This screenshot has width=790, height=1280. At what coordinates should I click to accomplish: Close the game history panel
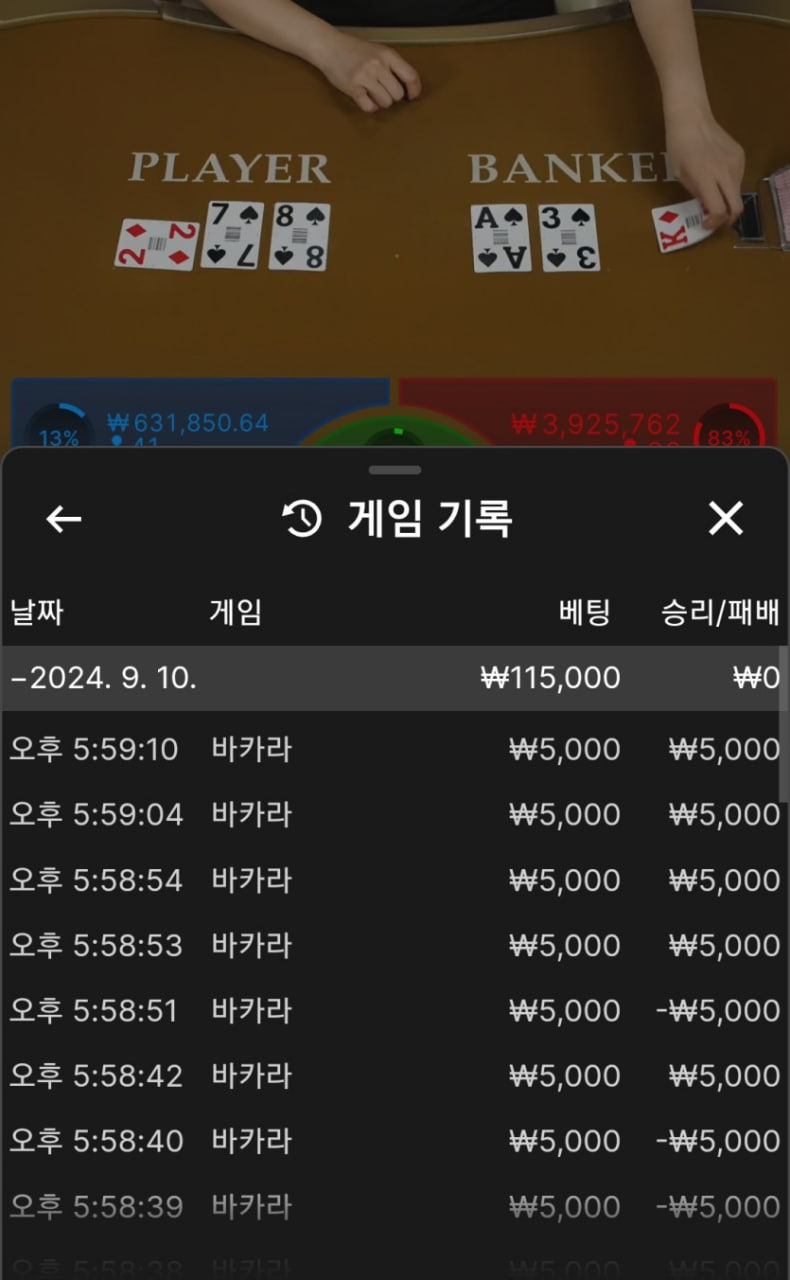[725, 518]
